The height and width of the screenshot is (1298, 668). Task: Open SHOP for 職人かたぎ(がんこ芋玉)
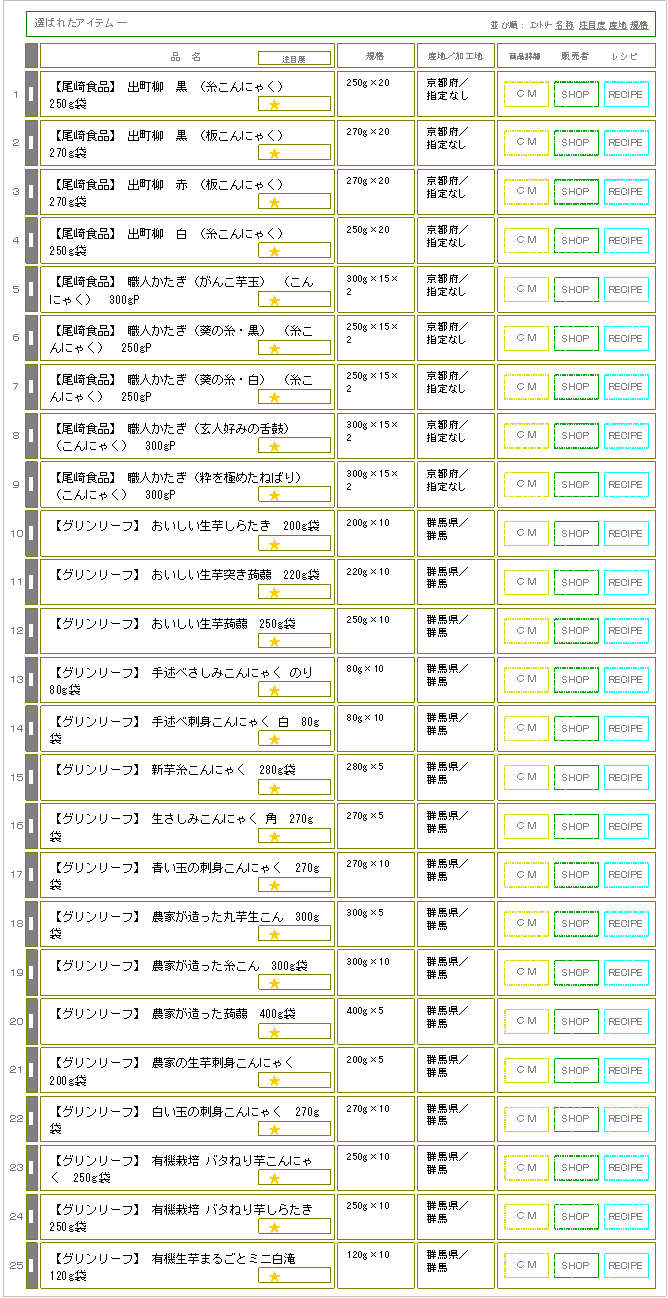tap(576, 290)
